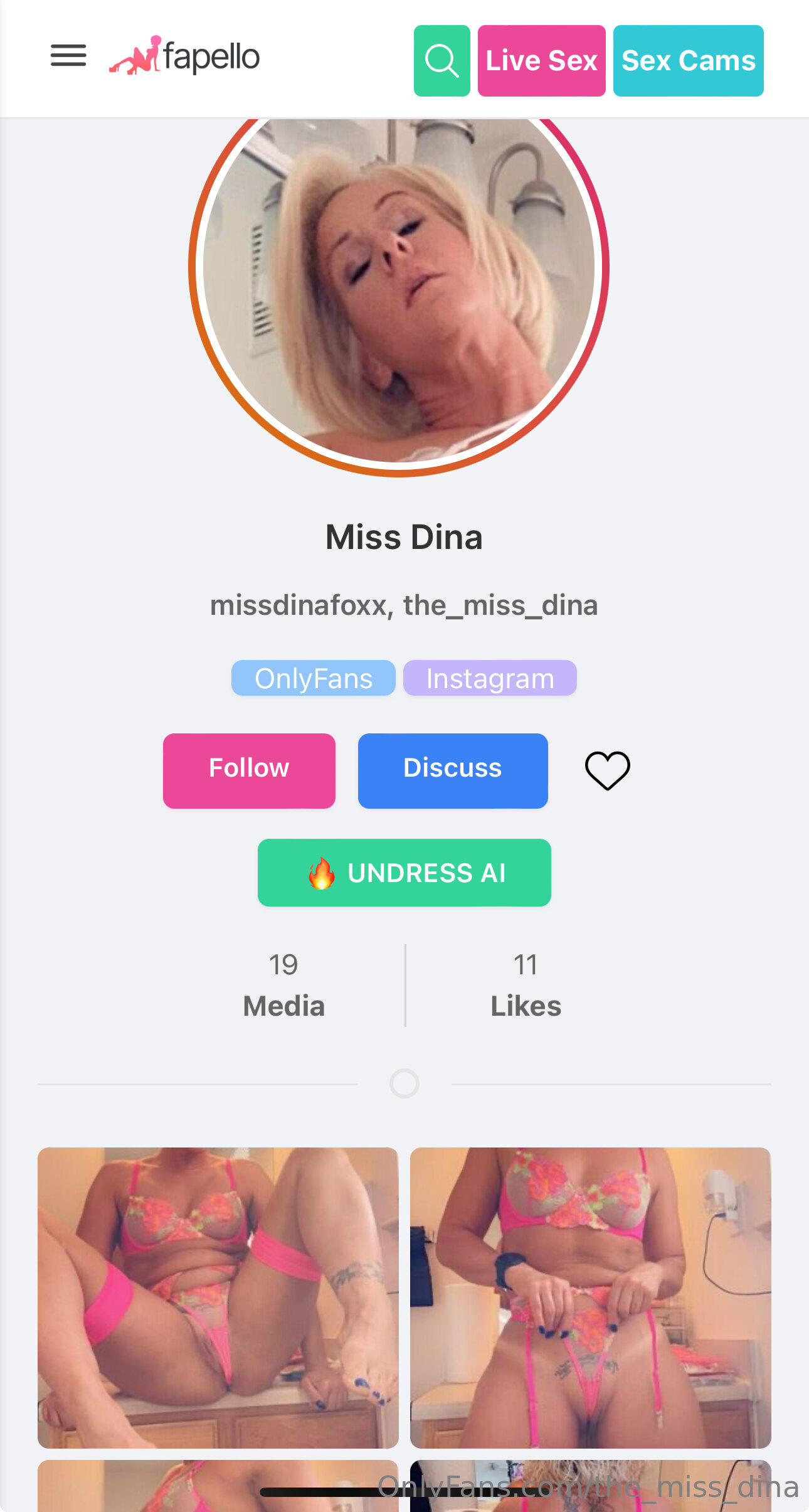Tap the fapello logo to go home
Image resolution: width=809 pixels, height=1512 pixels.
coord(184,56)
